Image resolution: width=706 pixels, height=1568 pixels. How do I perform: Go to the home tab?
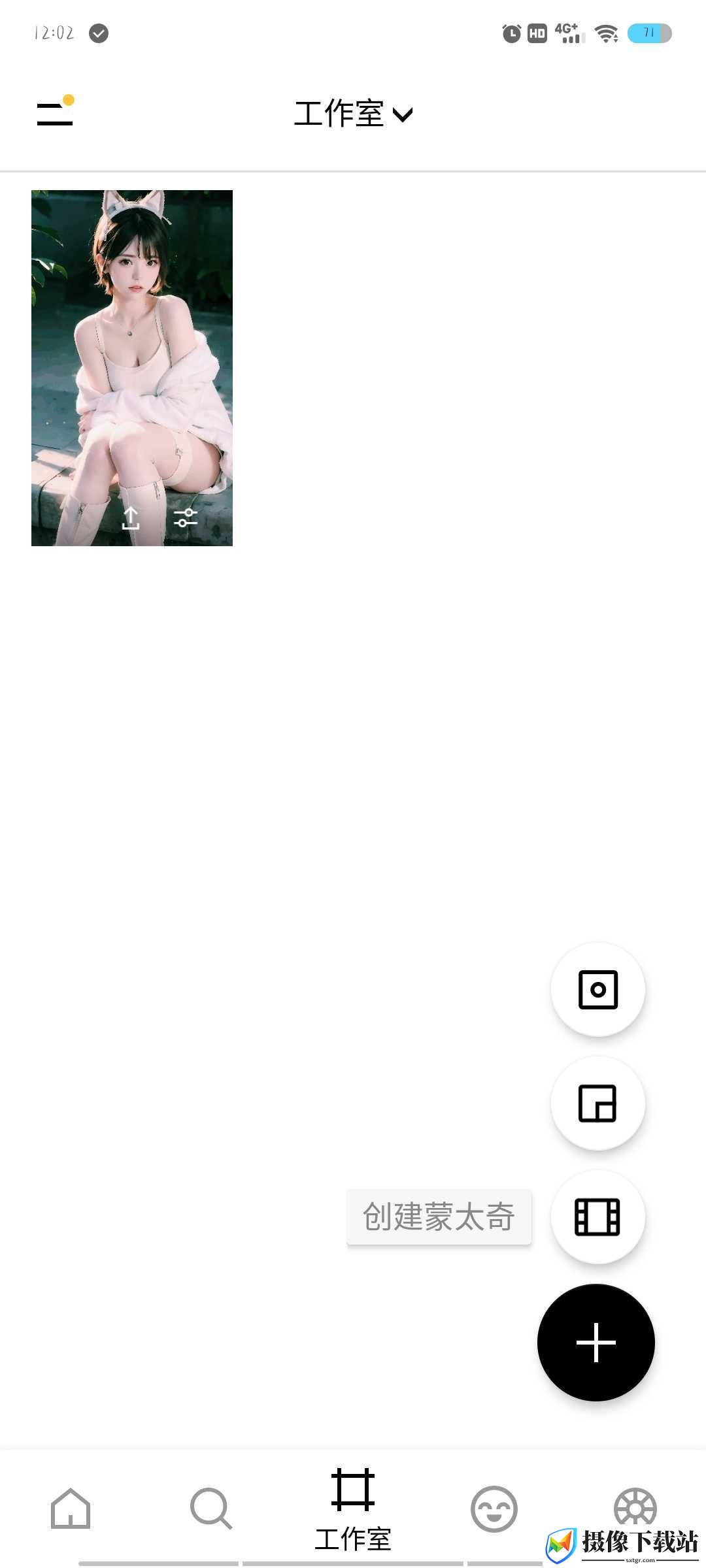71,1508
